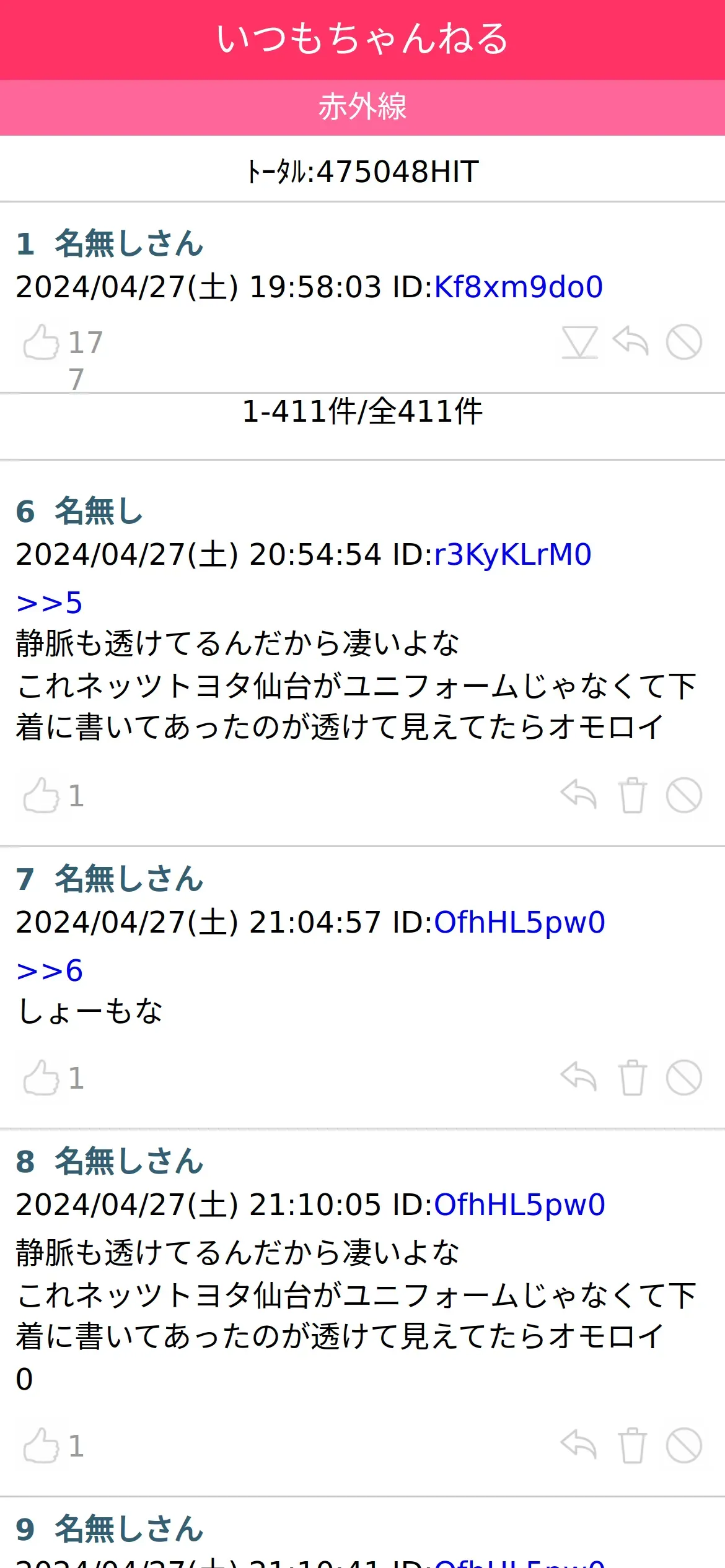Like post 1 with thumbs-up icon
725x1568 pixels.
coord(41,342)
